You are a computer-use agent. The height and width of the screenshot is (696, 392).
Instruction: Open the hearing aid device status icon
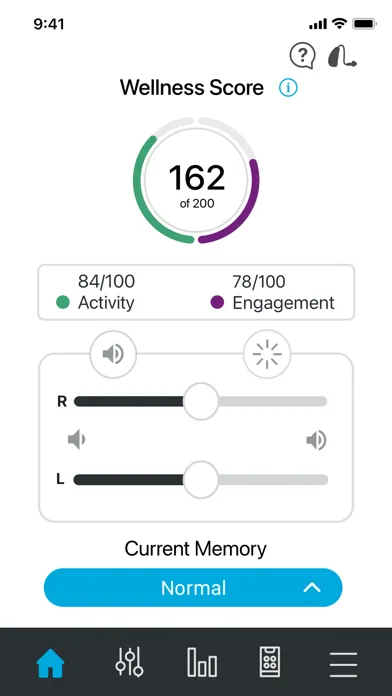tap(342, 56)
